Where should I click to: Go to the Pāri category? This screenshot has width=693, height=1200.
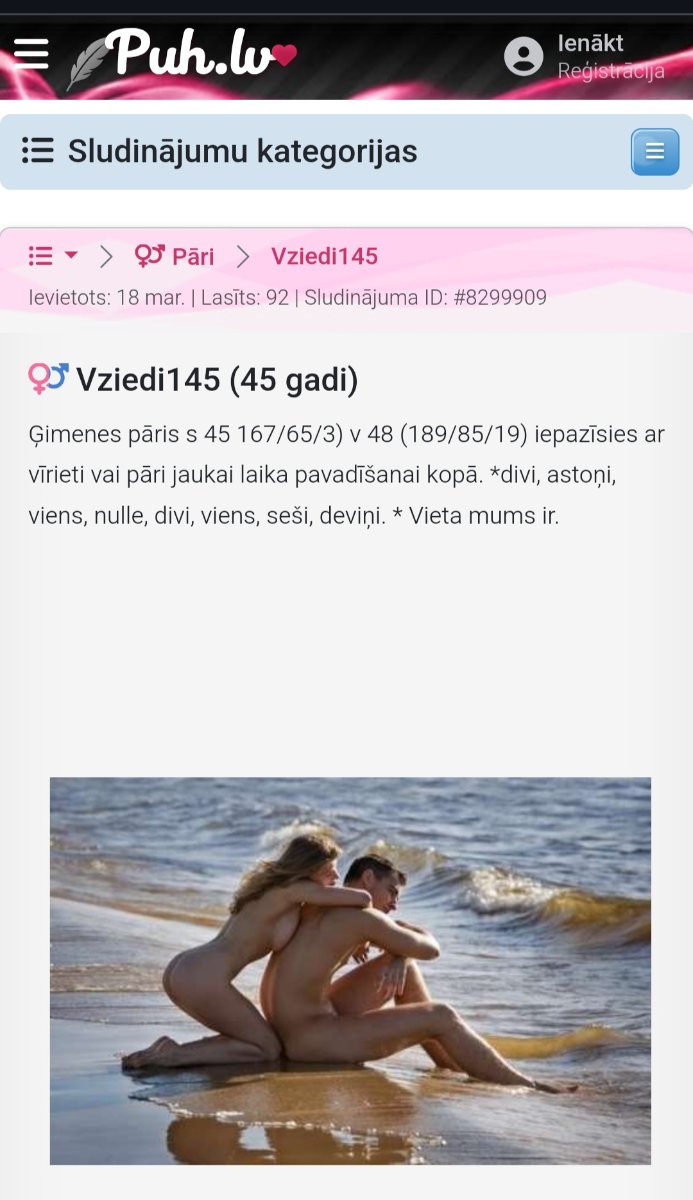pos(176,256)
